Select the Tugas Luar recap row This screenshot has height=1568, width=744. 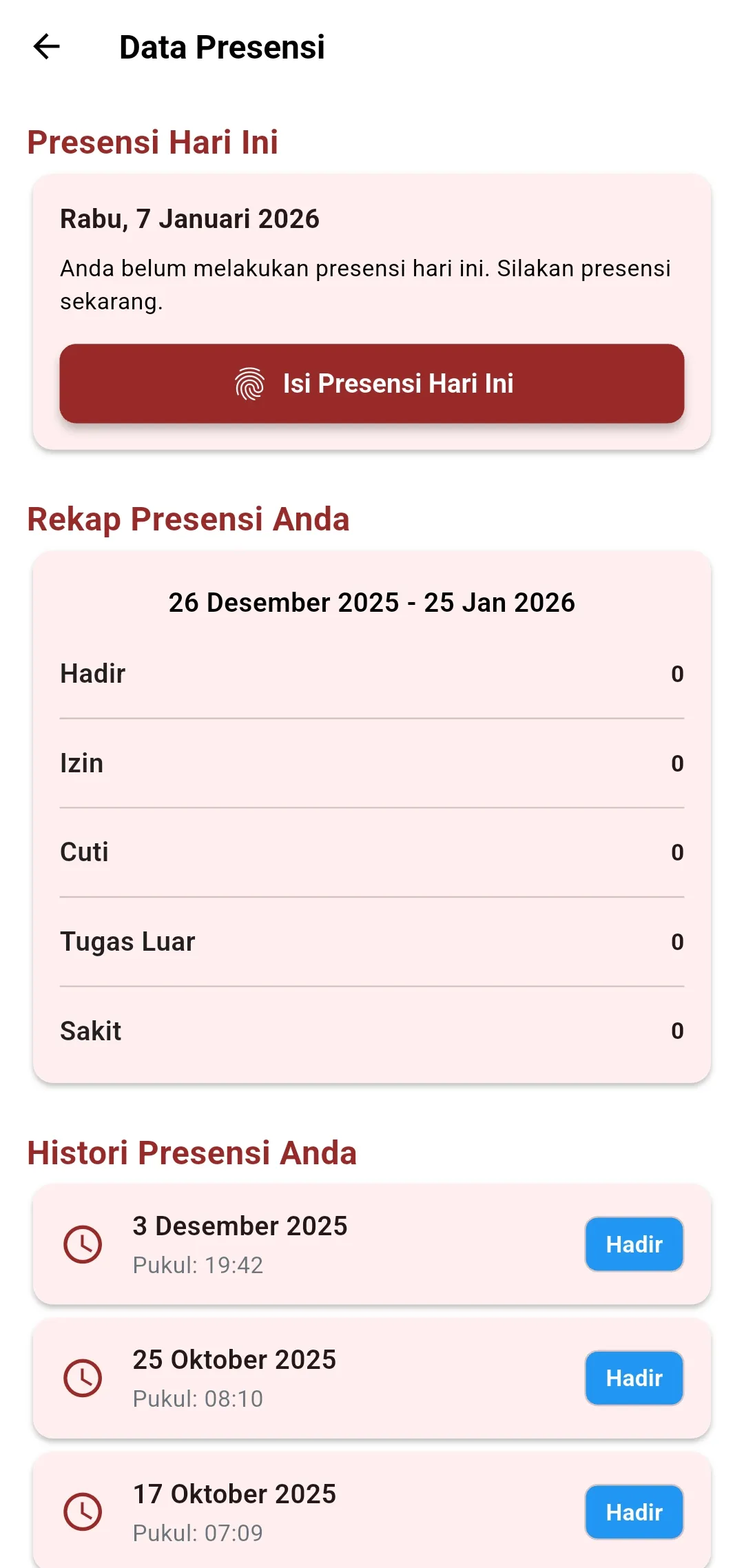(372, 941)
